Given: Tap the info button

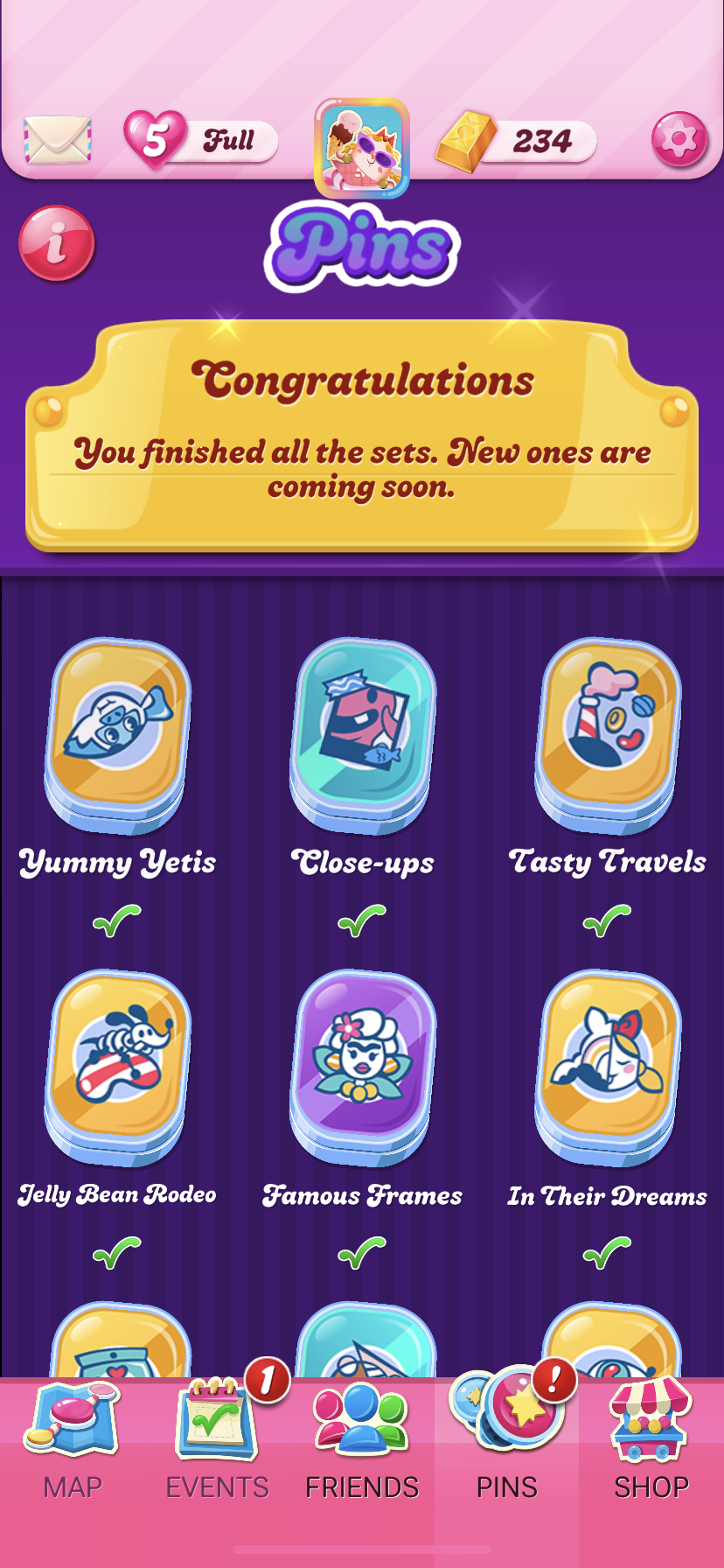Looking at the screenshot, I should 56,243.
